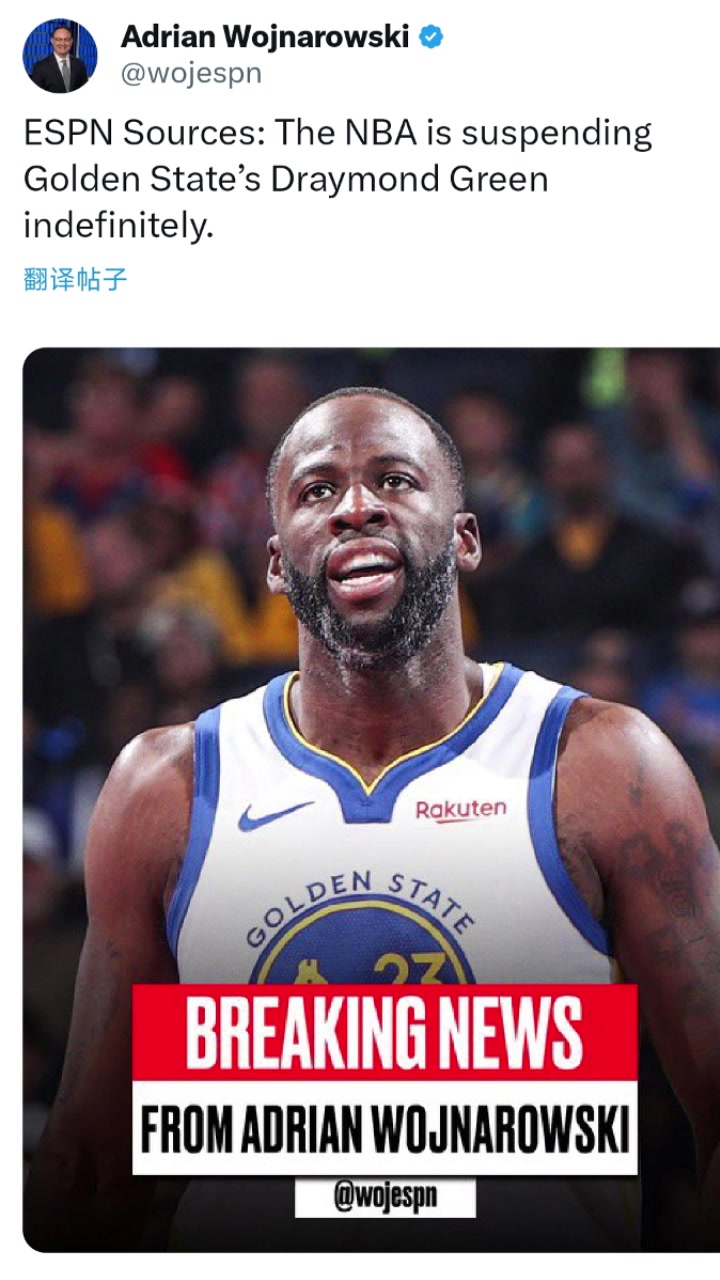Open Adrian Wojnarowski's profile picture
The width and height of the screenshot is (720, 1280).
pos(60,56)
